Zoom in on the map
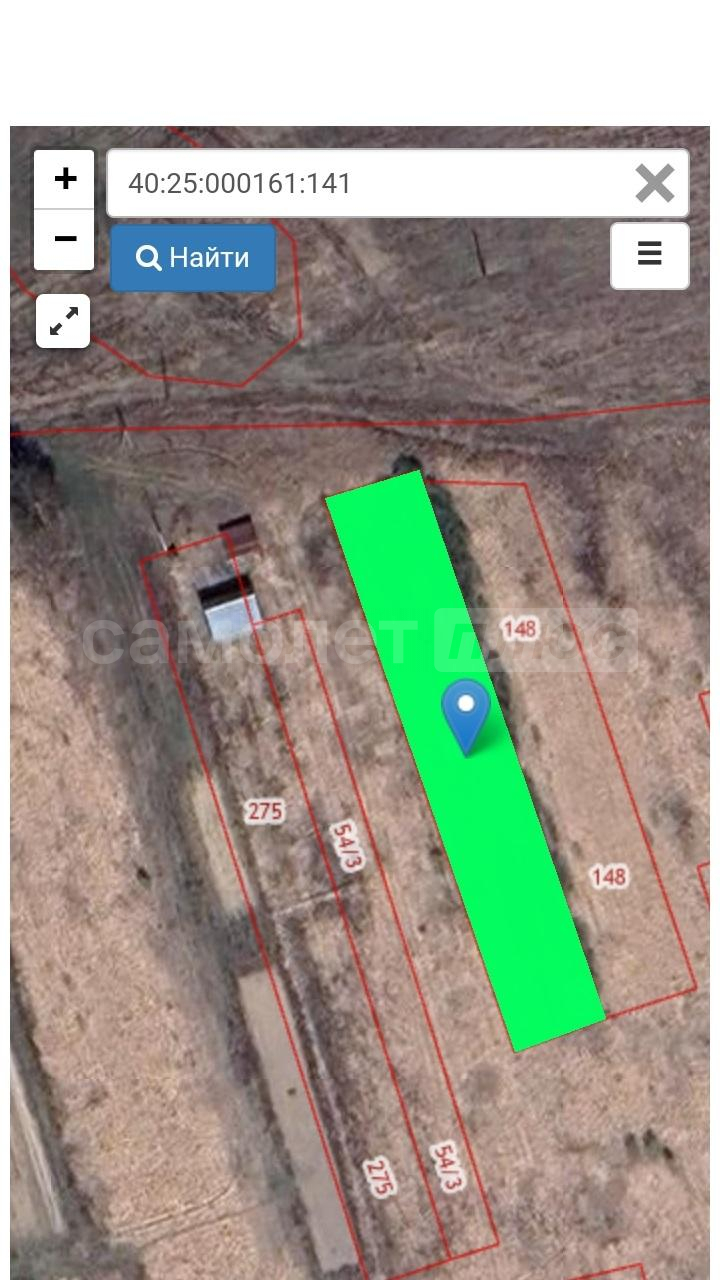This screenshot has width=720, height=1280. pyautogui.click(x=65, y=180)
